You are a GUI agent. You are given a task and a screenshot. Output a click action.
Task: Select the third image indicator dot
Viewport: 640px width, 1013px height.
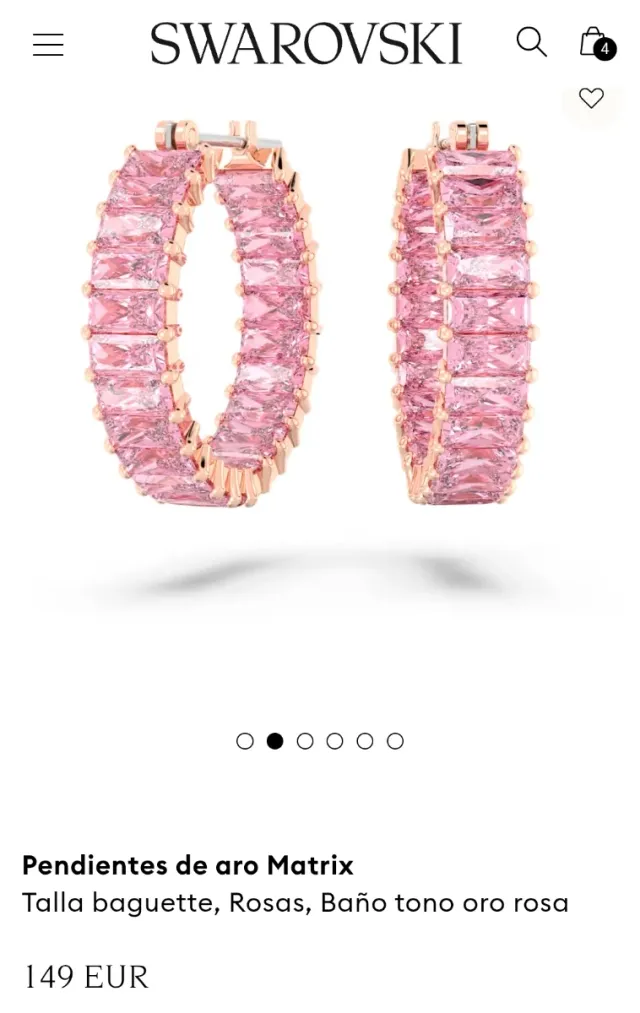coord(305,741)
